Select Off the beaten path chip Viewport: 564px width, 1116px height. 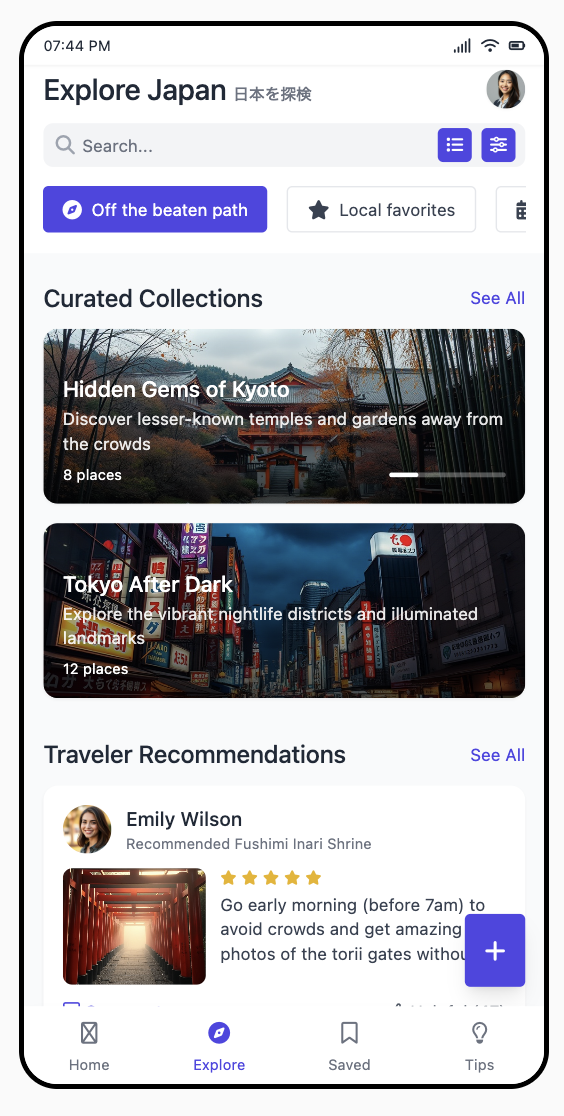click(x=155, y=209)
